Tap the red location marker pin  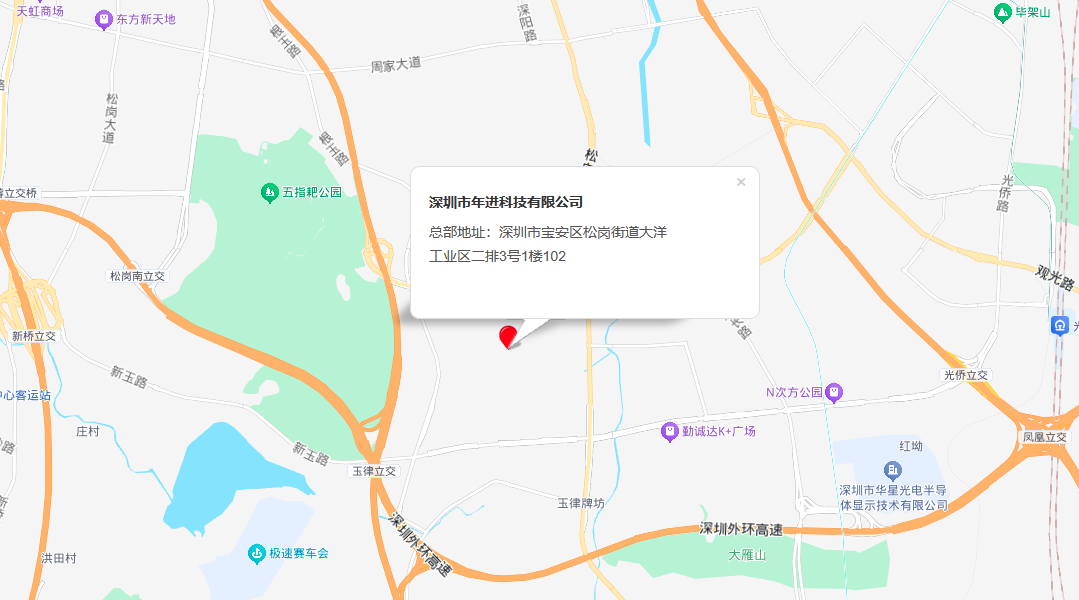(x=509, y=336)
